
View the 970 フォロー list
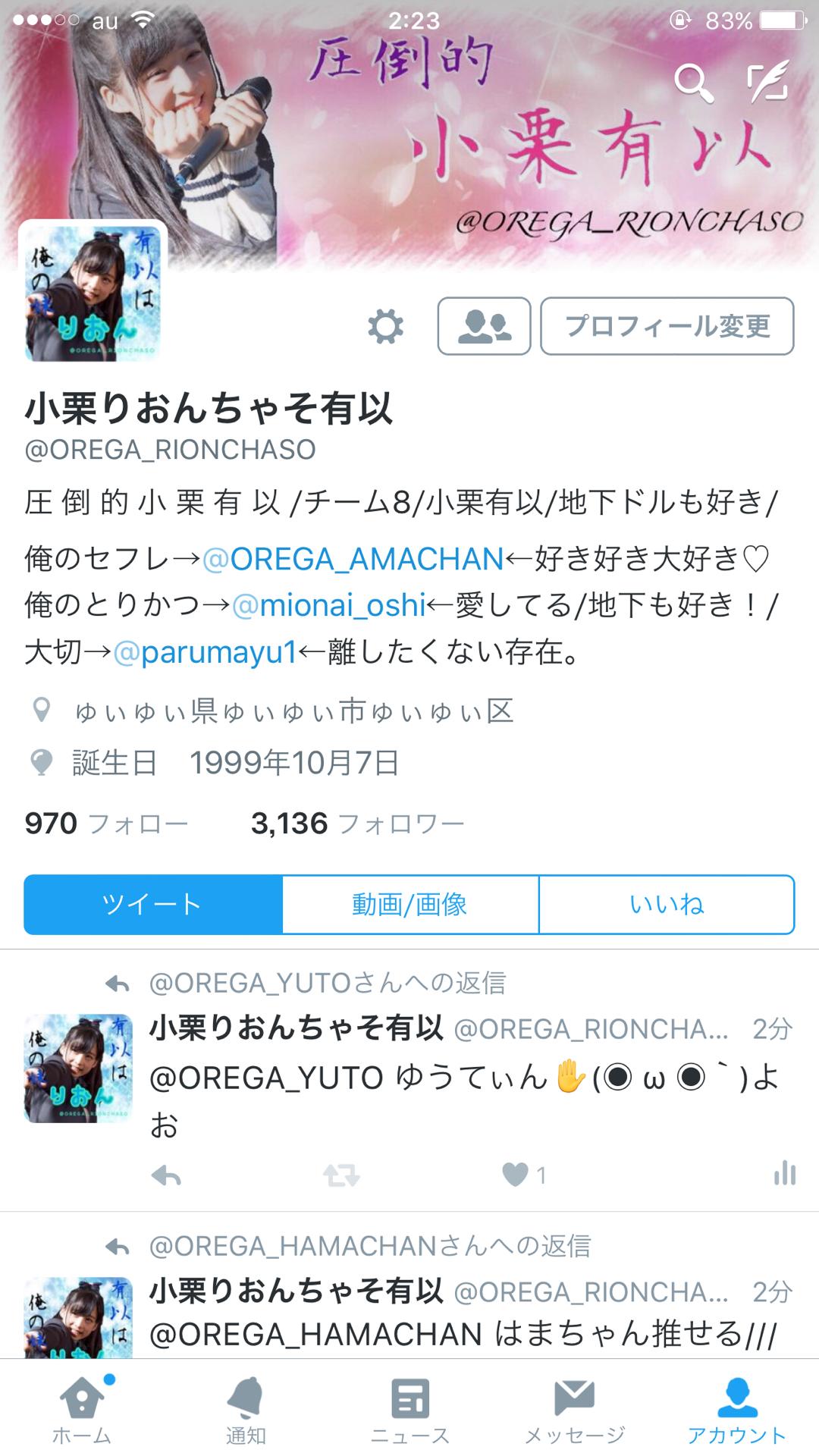pyautogui.click(x=106, y=824)
